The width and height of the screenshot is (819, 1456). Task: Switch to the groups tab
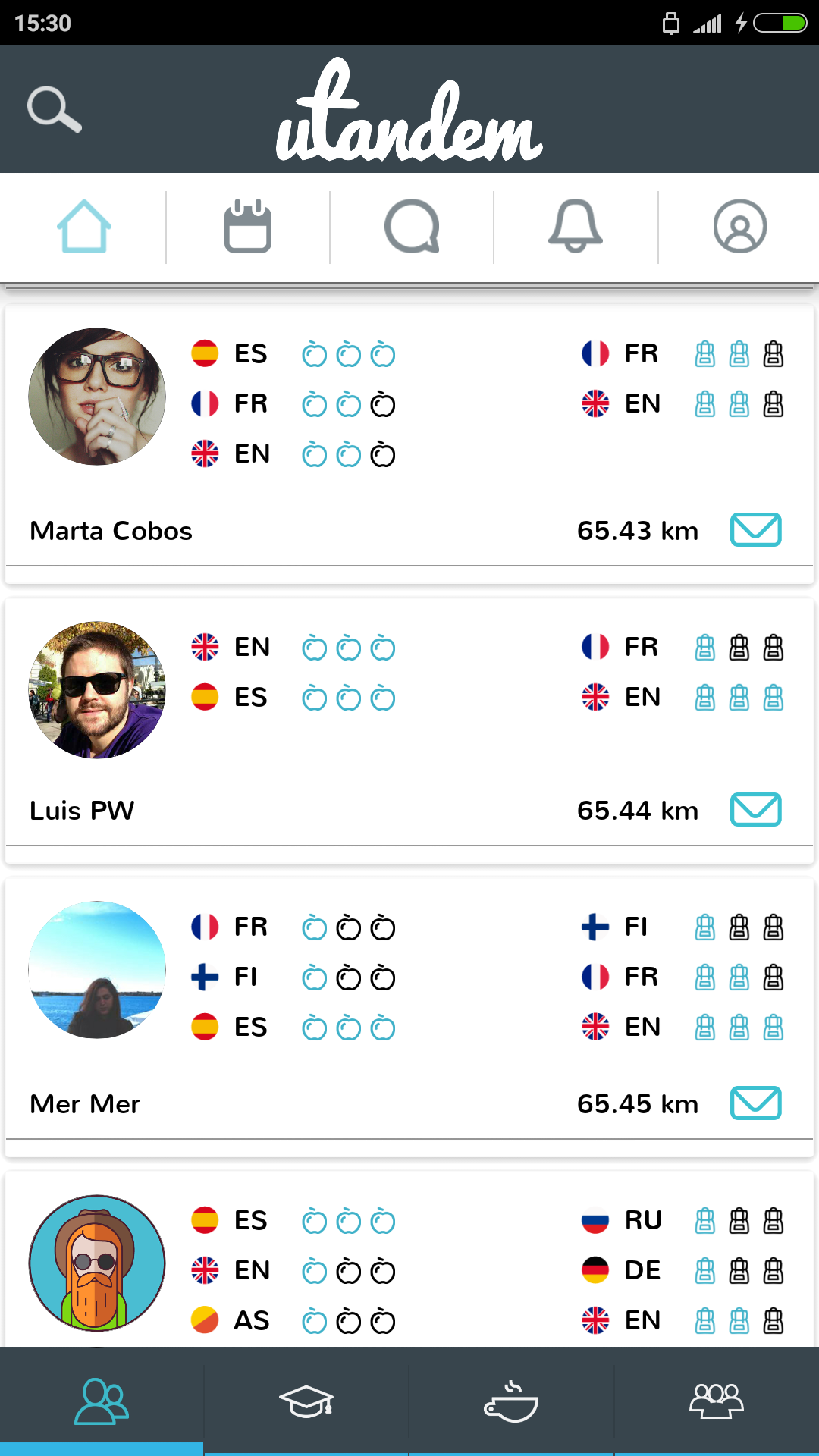click(717, 1401)
